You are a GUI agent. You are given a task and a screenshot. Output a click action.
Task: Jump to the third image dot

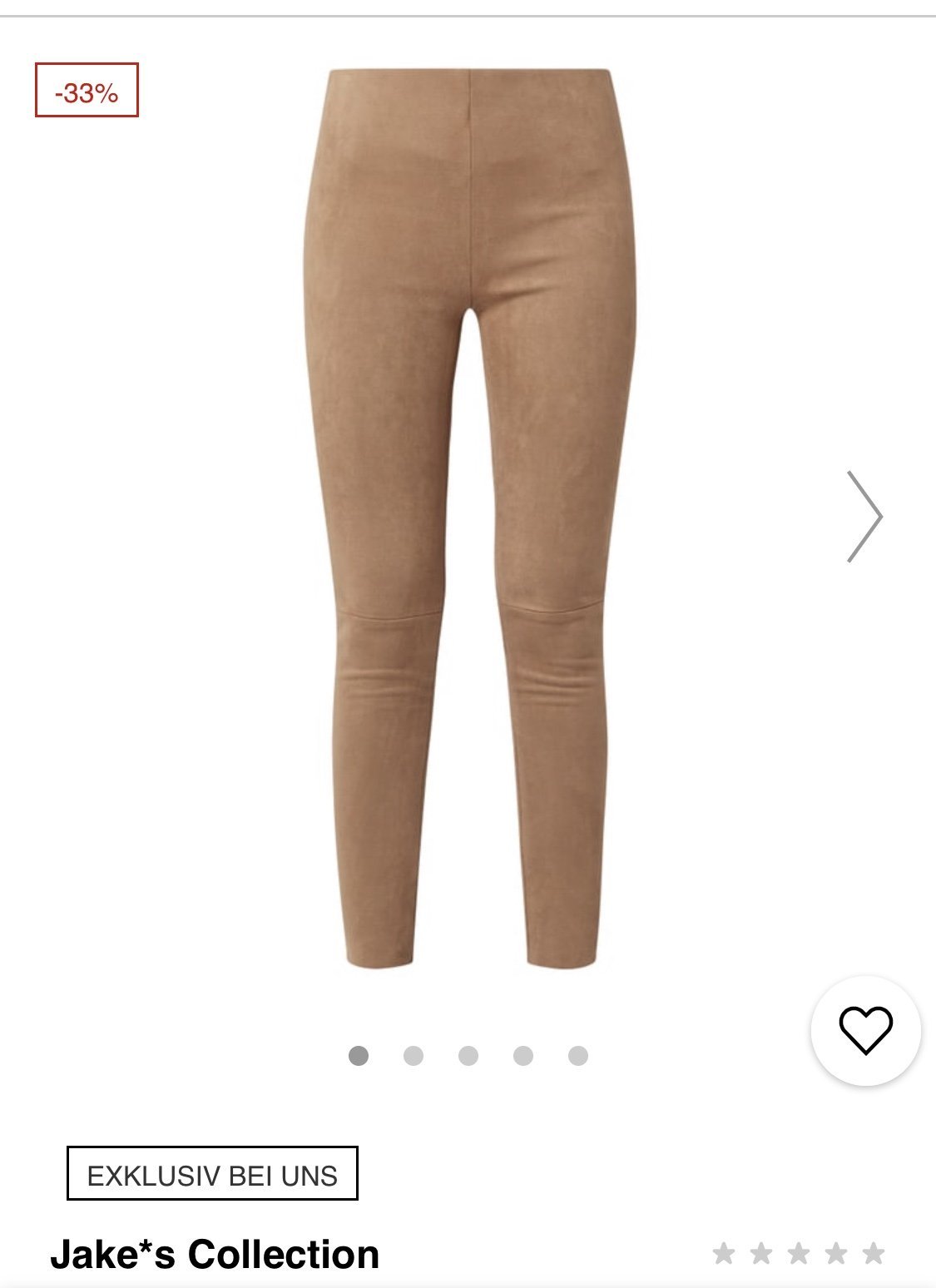468,1056
